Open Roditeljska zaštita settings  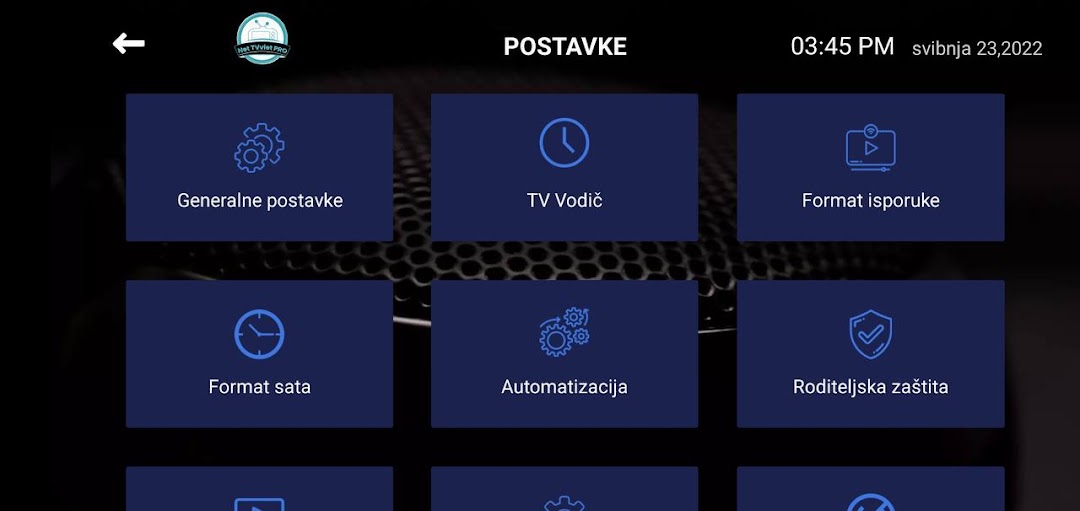click(x=870, y=353)
